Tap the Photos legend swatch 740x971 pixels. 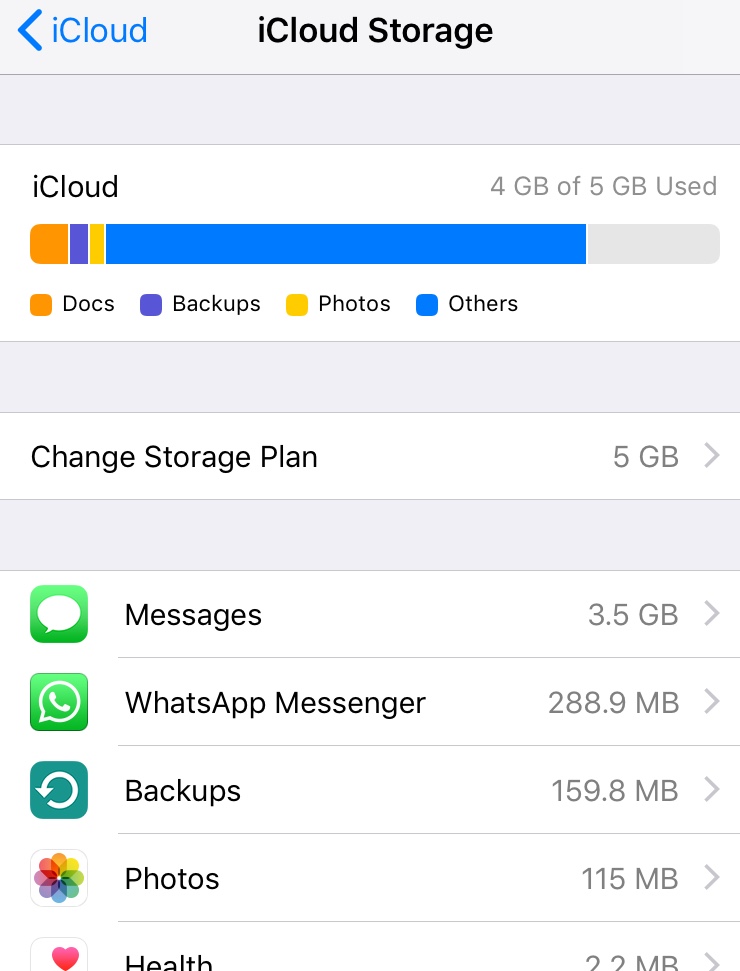pos(297,304)
